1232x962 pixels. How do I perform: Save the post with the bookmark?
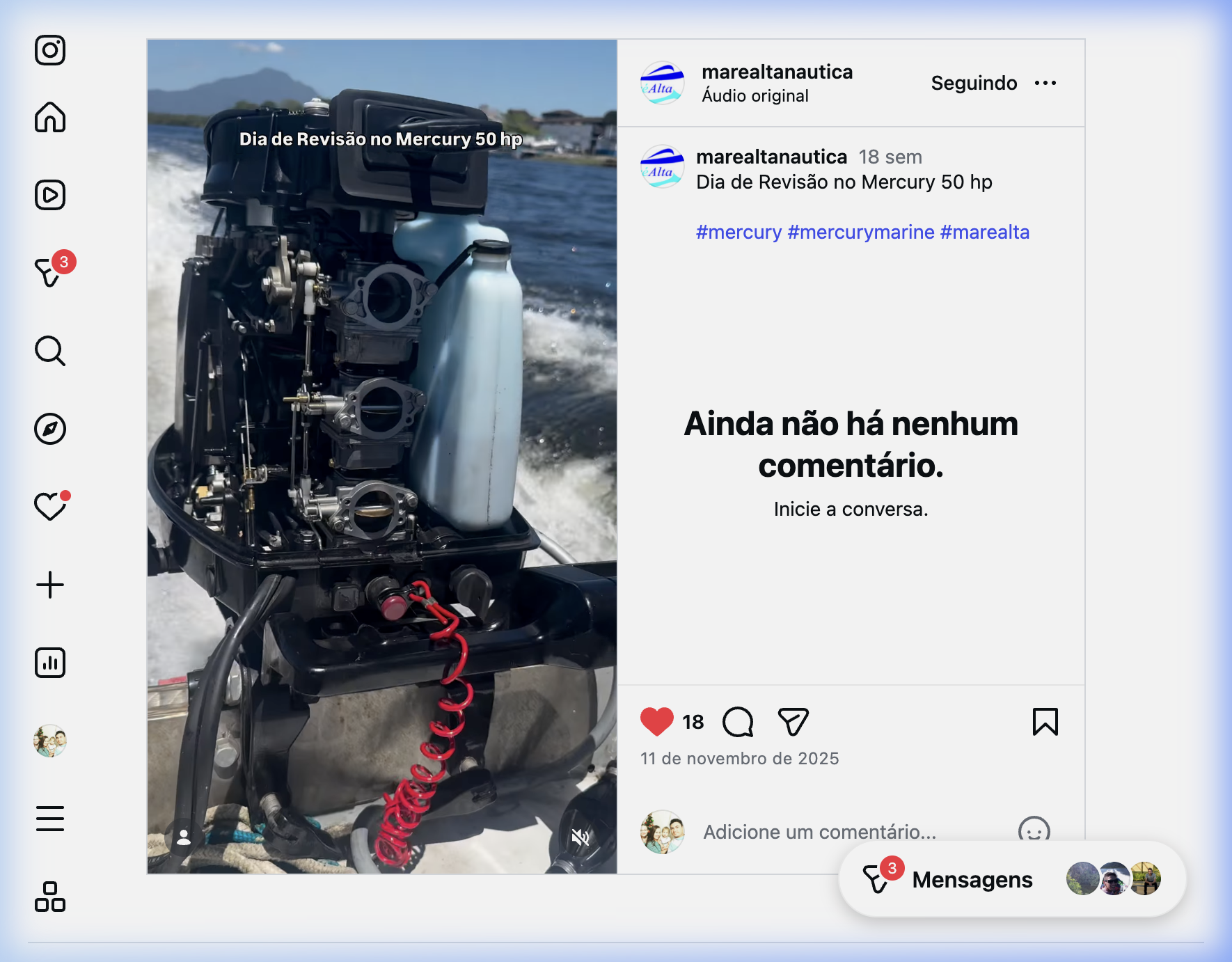click(x=1045, y=722)
